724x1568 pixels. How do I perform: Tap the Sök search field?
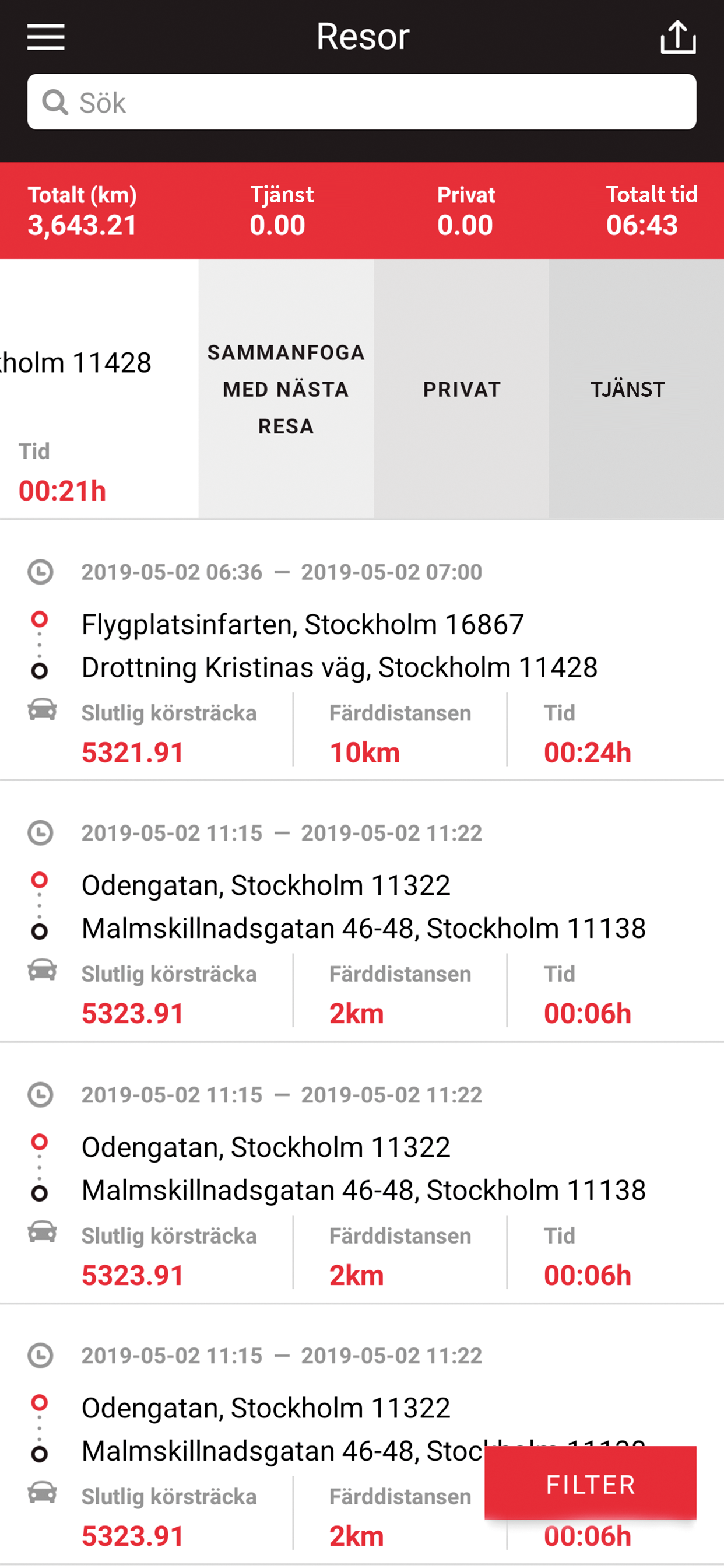[x=362, y=101]
